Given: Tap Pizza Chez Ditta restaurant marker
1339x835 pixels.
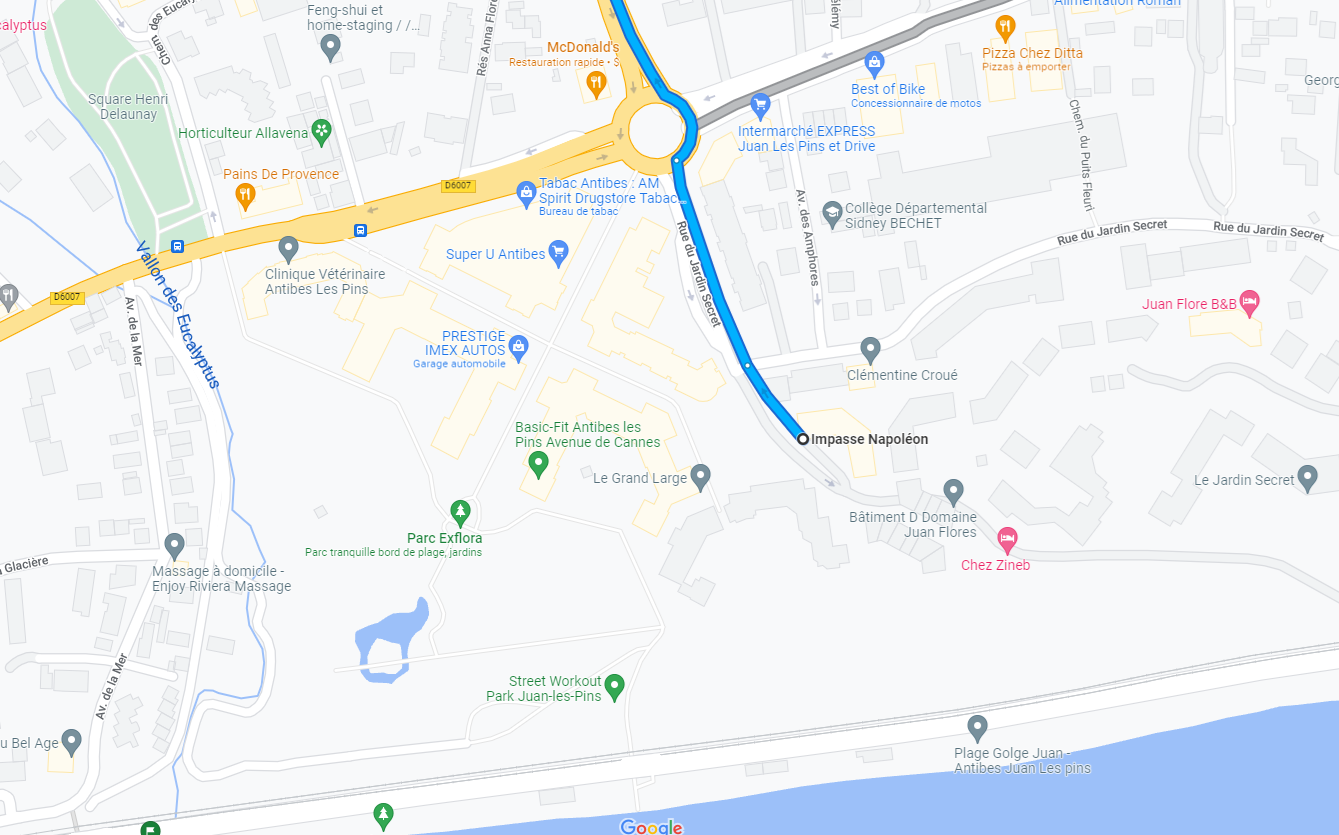Looking at the screenshot, I should coord(1005,26).
